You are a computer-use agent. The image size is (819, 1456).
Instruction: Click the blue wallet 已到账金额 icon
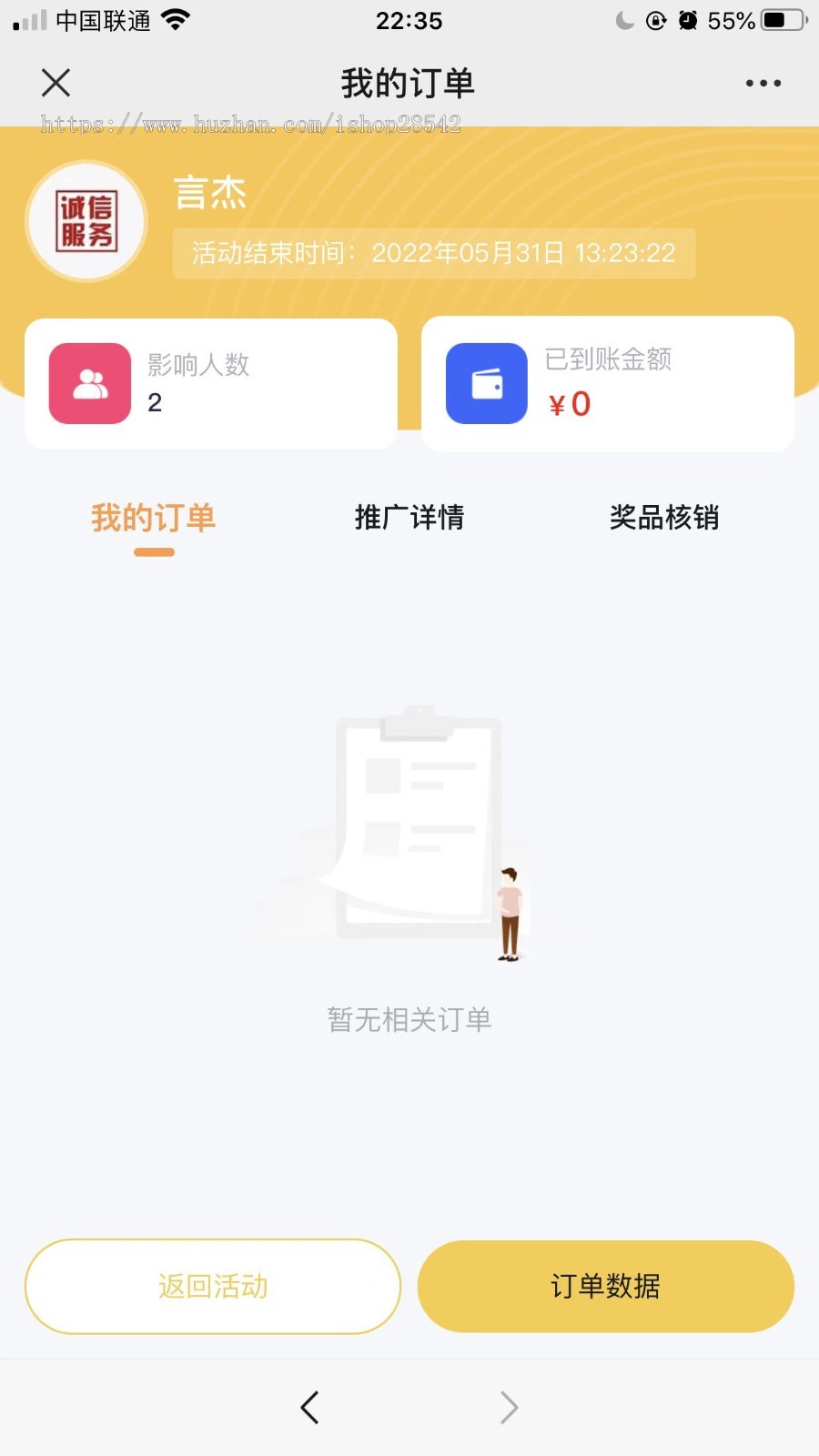[485, 383]
